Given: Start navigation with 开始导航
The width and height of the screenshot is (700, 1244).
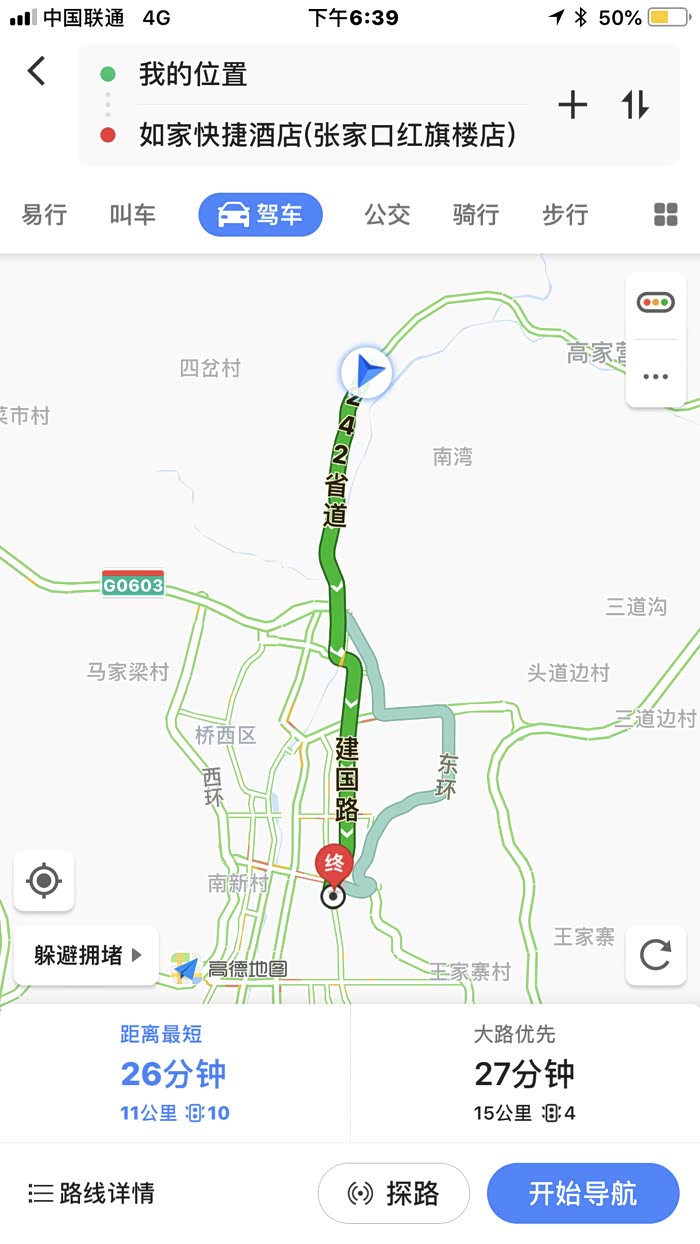Looking at the screenshot, I should pos(583,1193).
